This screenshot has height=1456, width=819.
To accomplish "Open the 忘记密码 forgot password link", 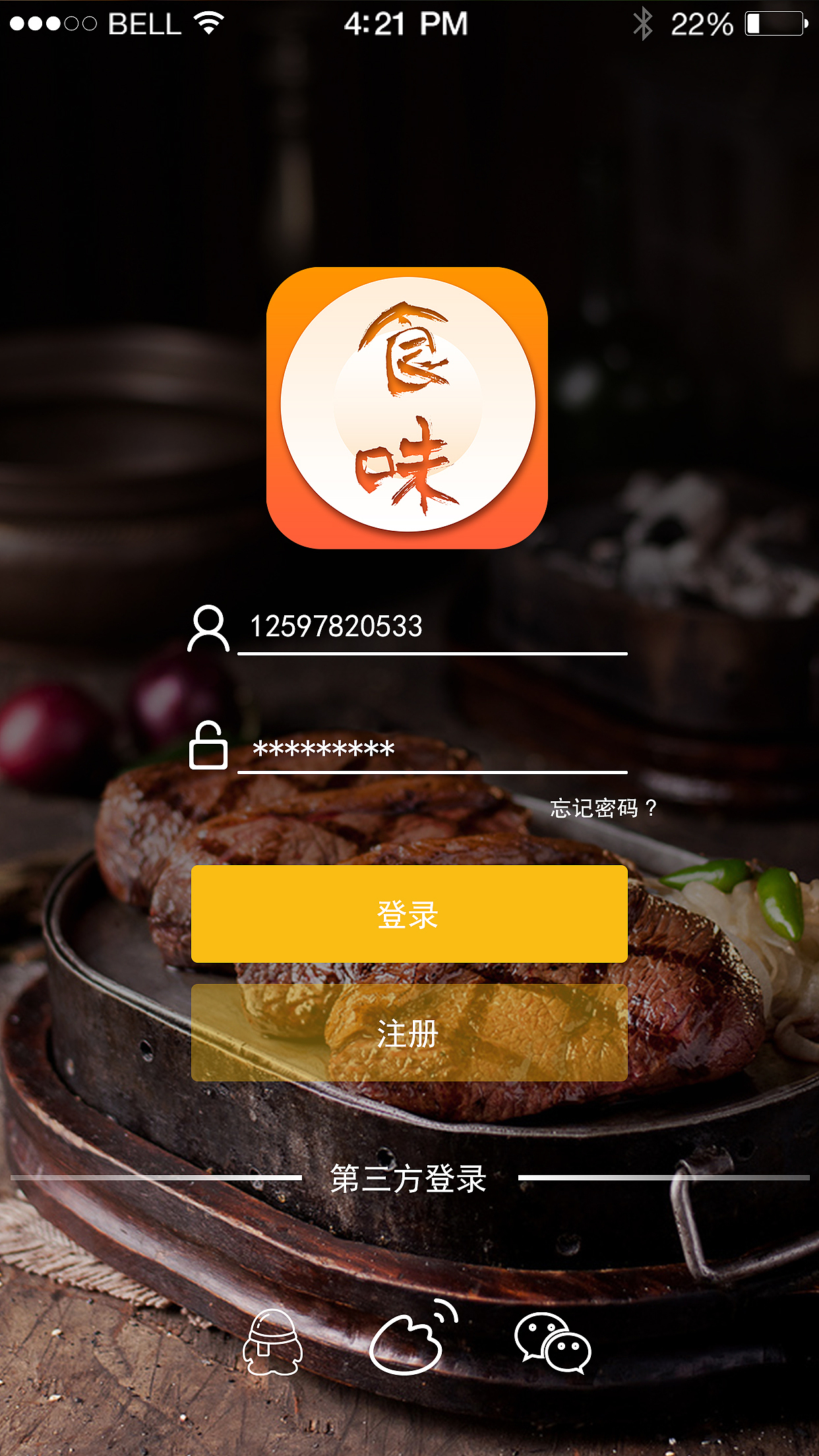I will coord(603,808).
